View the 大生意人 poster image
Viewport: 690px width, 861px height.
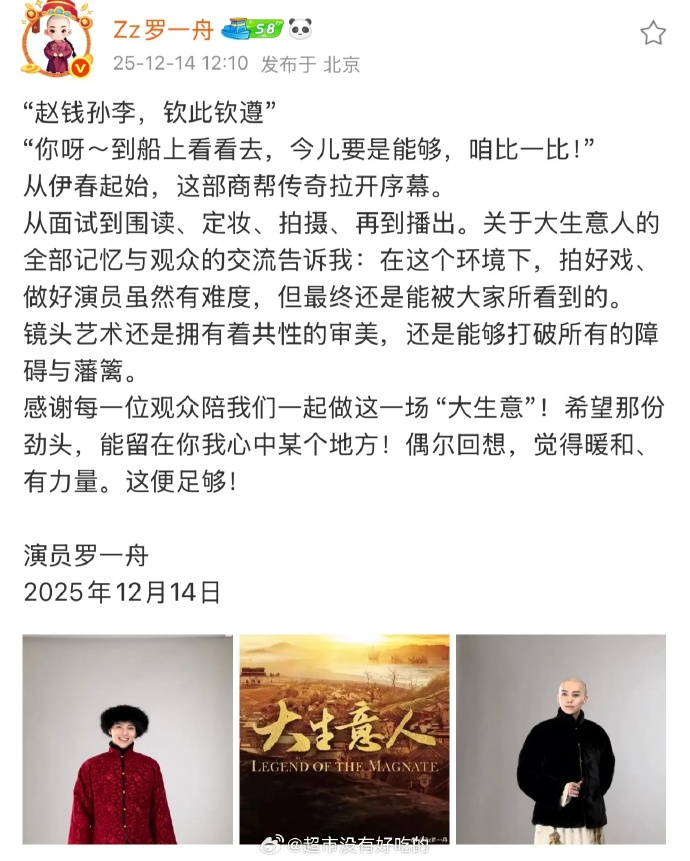(344, 740)
